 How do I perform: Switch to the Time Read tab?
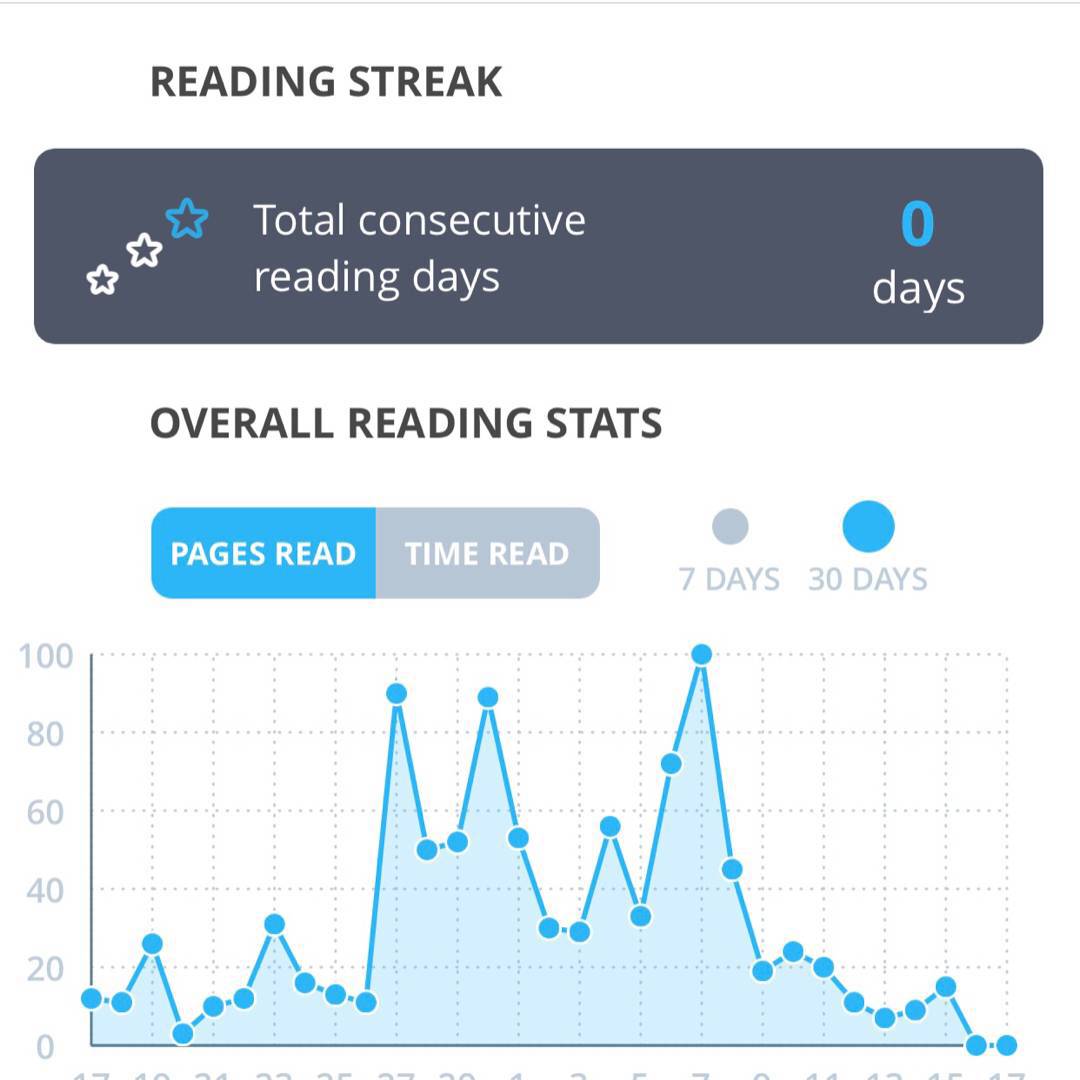tap(487, 553)
